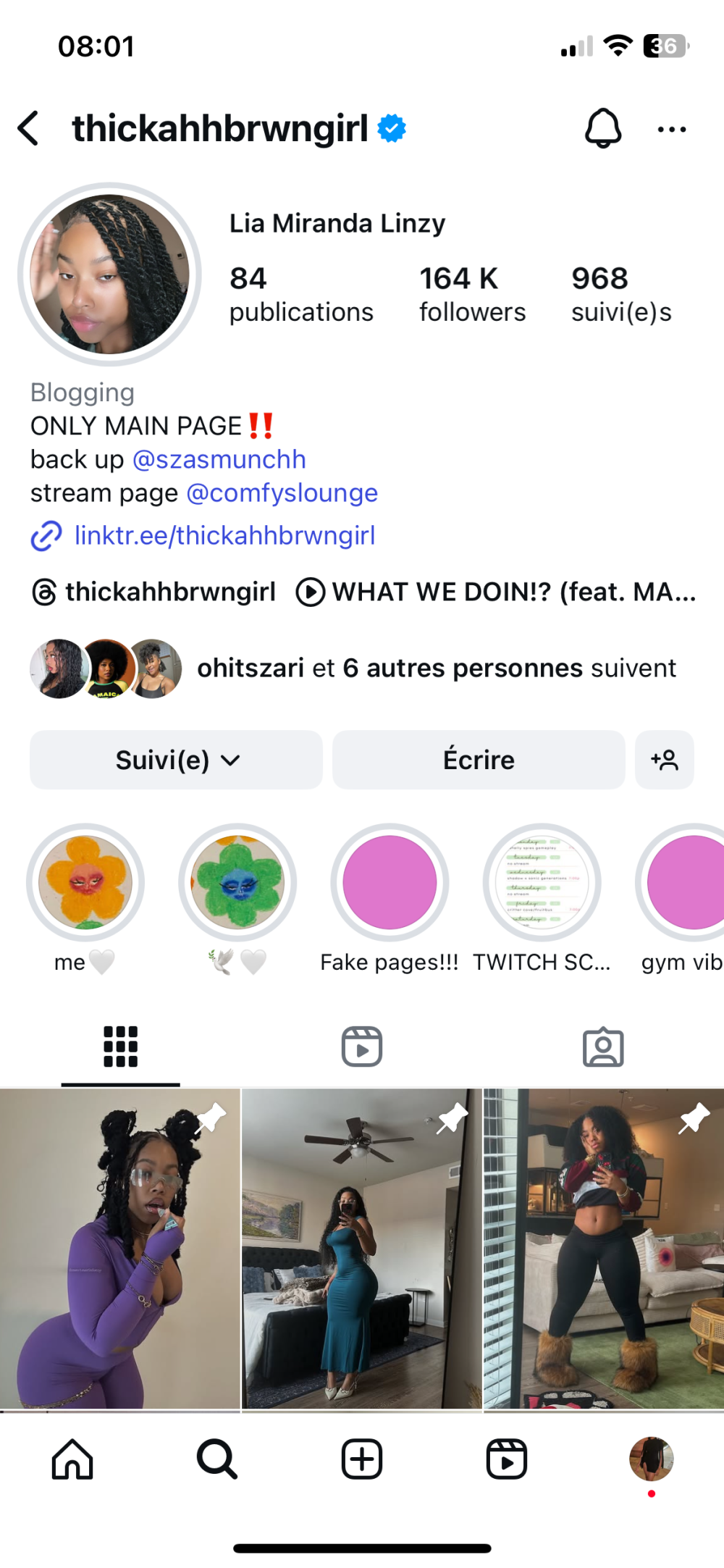View the 968 suivi(e)s list

[x=620, y=295]
